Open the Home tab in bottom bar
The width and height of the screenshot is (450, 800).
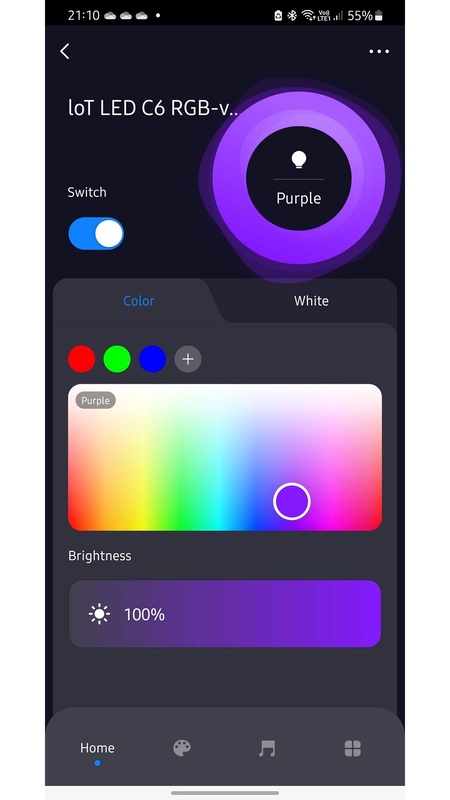click(x=97, y=748)
